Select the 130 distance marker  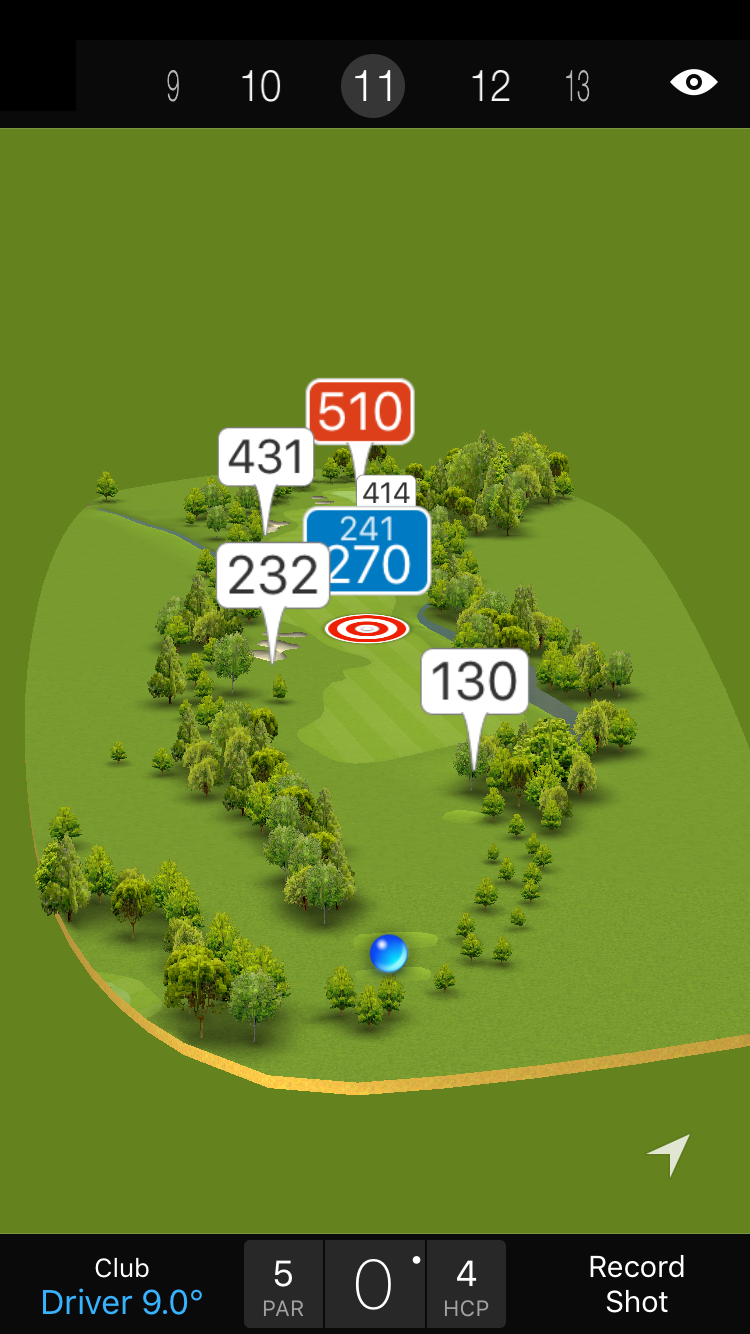tap(474, 682)
